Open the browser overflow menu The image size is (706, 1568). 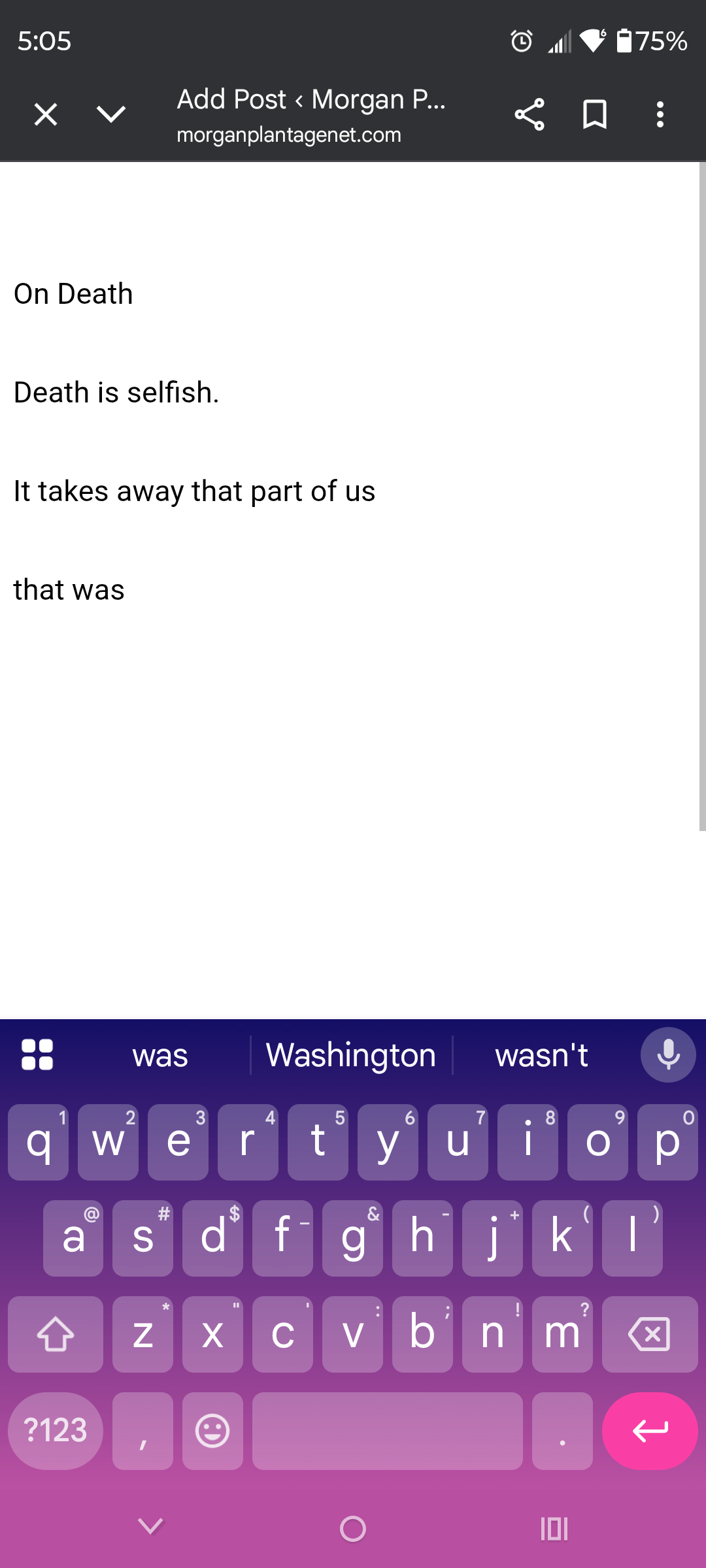[x=660, y=114]
